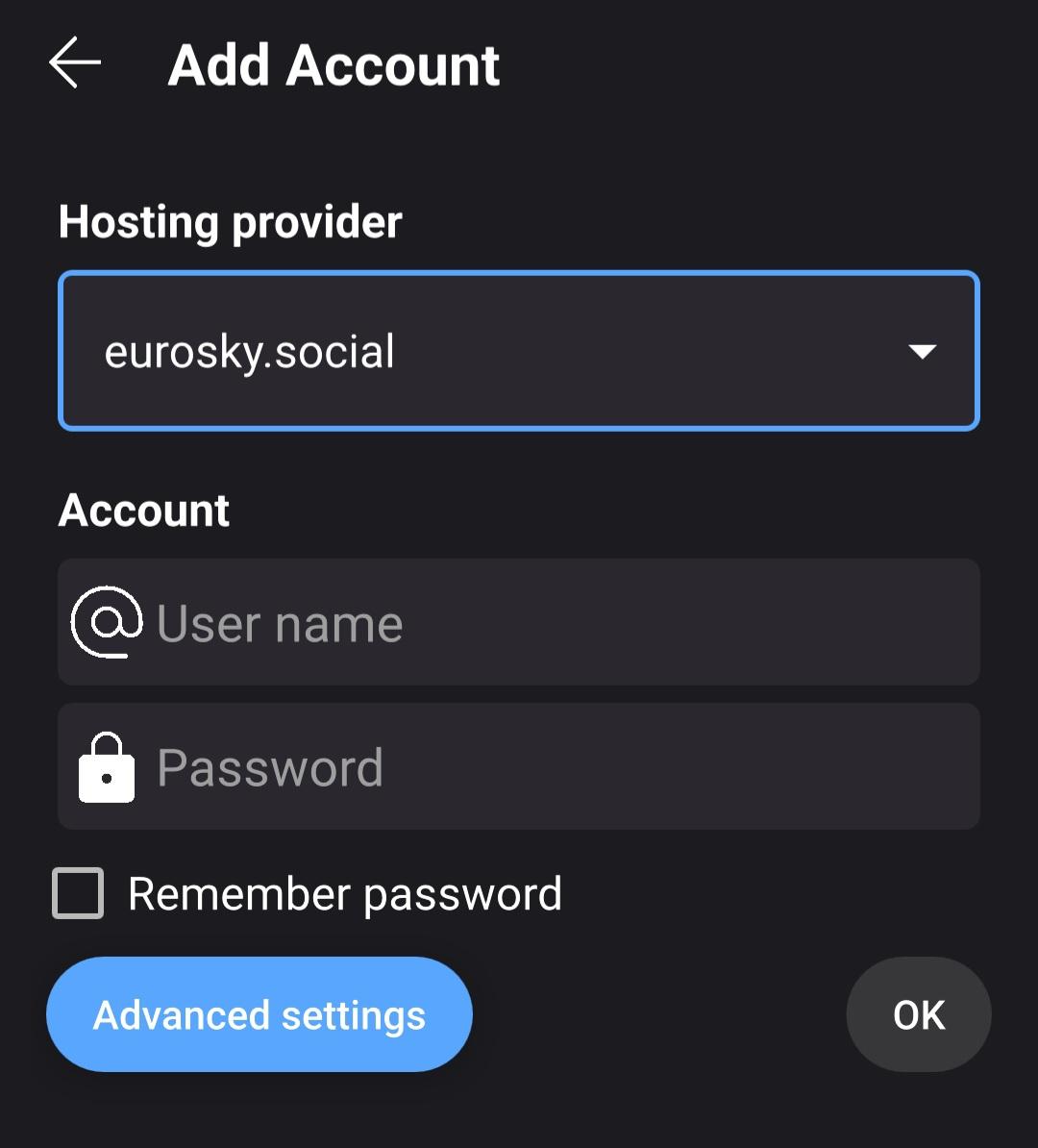The image size is (1038, 1148).
Task: Go back from Add Account
Action: tap(75, 63)
